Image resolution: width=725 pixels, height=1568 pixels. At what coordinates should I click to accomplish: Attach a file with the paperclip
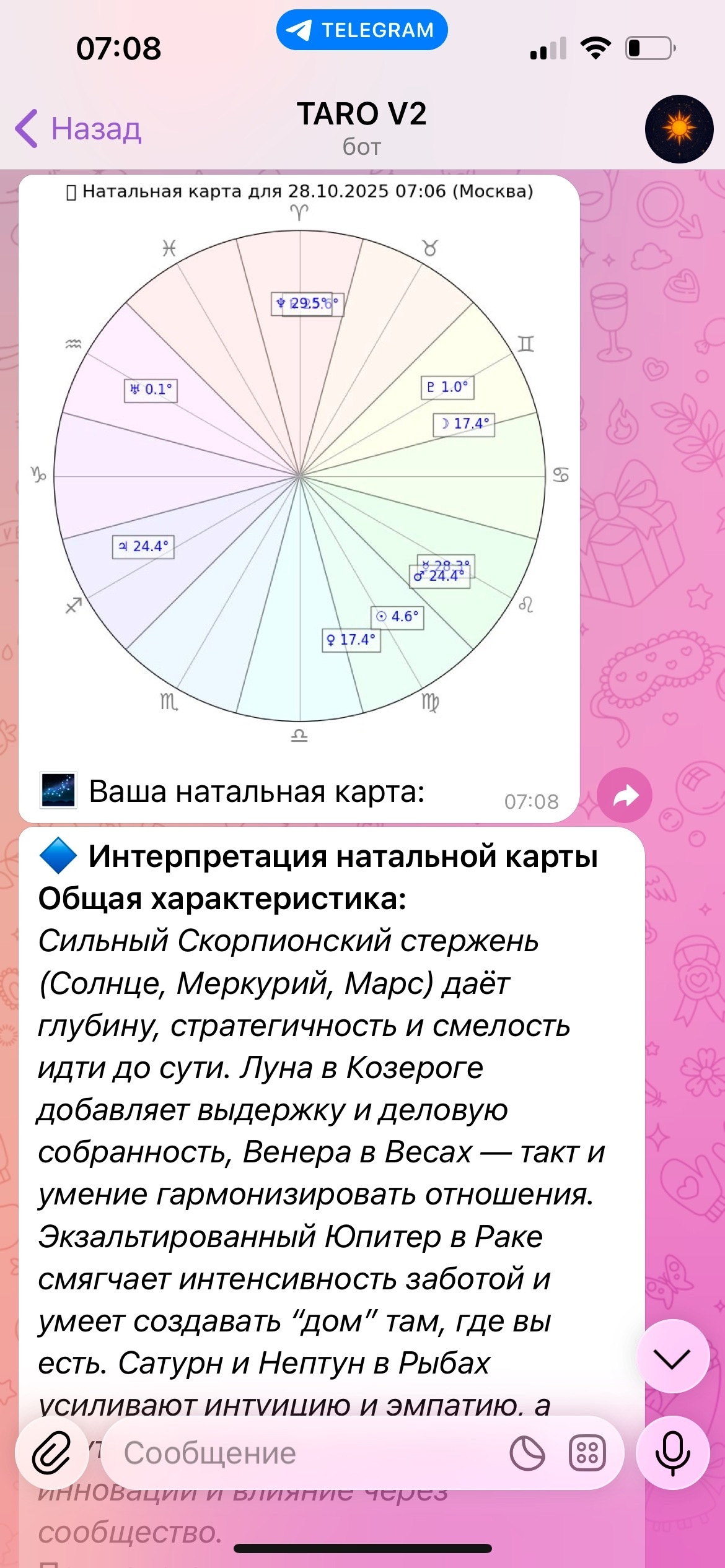click(x=51, y=1453)
